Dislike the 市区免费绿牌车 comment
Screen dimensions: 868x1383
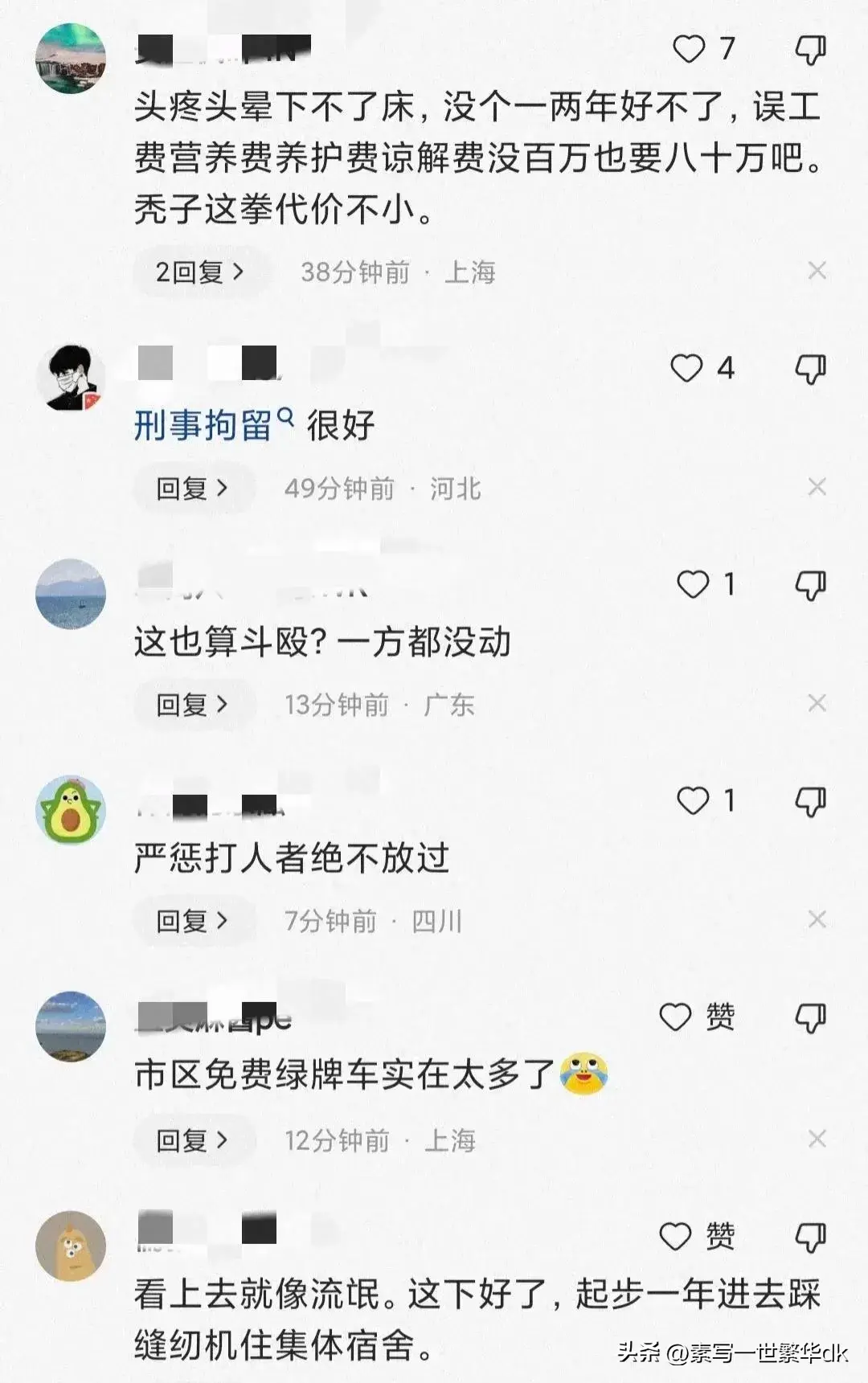click(809, 1018)
